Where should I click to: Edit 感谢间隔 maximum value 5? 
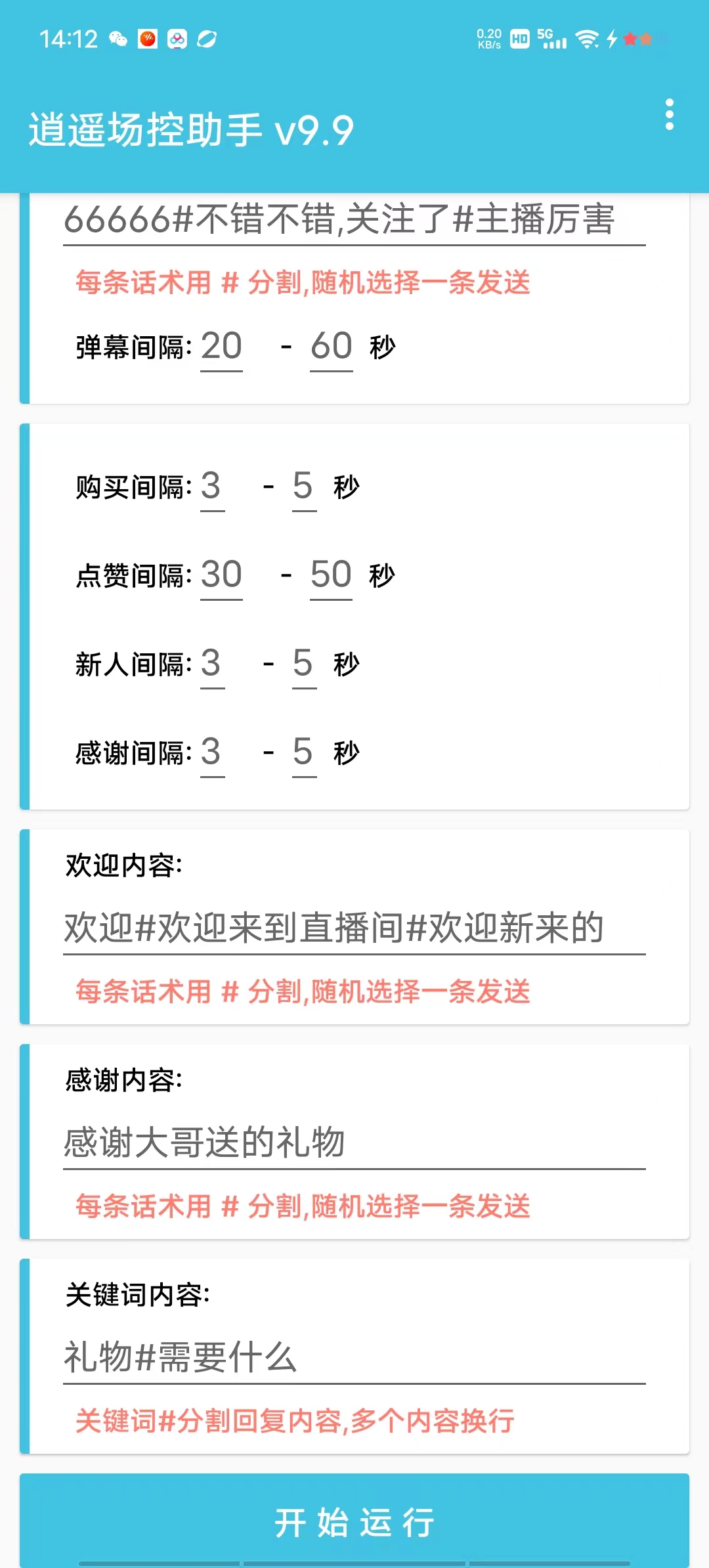[303, 752]
